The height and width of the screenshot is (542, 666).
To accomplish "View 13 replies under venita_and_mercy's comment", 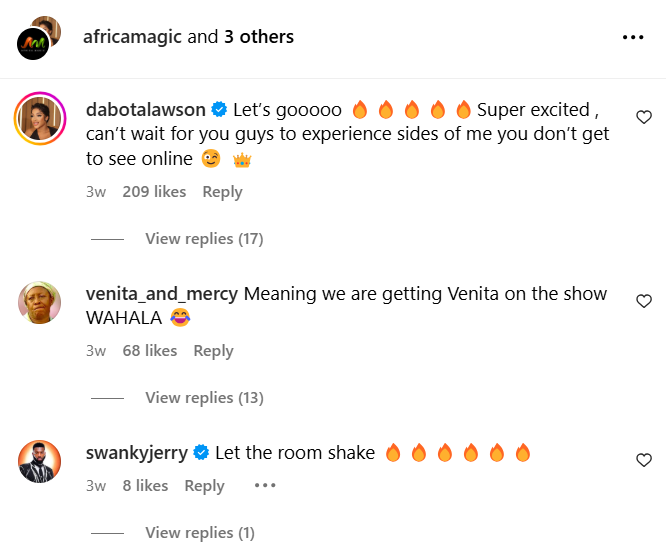I will coord(204,397).
